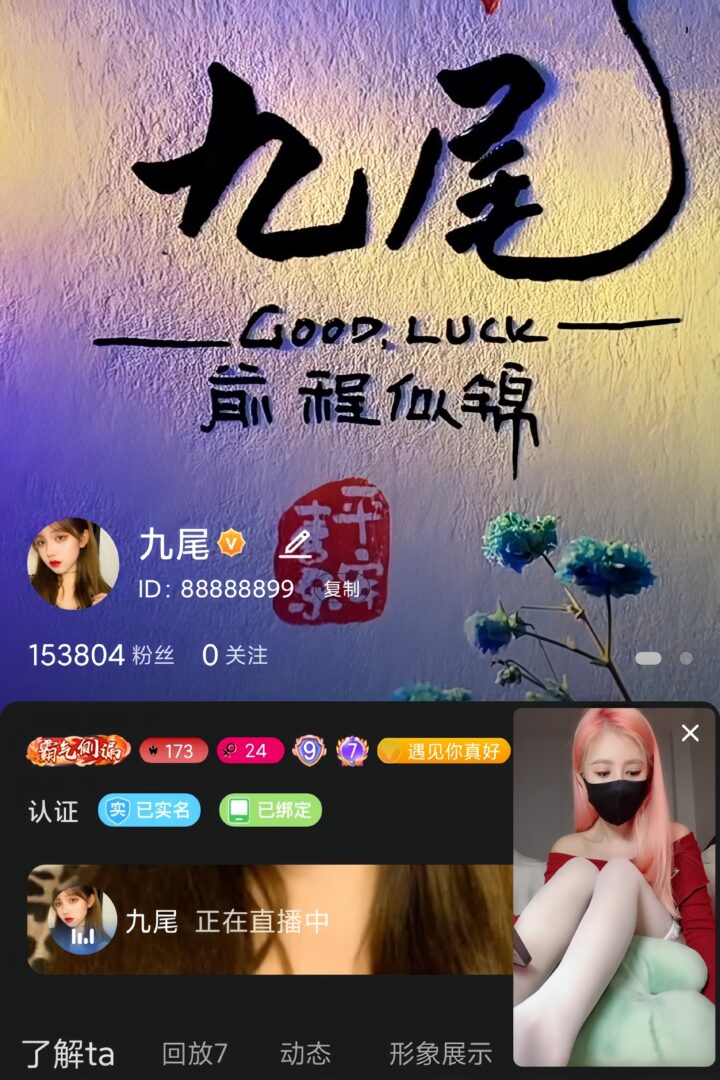Tap the 遇见你真好 badge
The image size is (720, 1080).
coord(444,751)
